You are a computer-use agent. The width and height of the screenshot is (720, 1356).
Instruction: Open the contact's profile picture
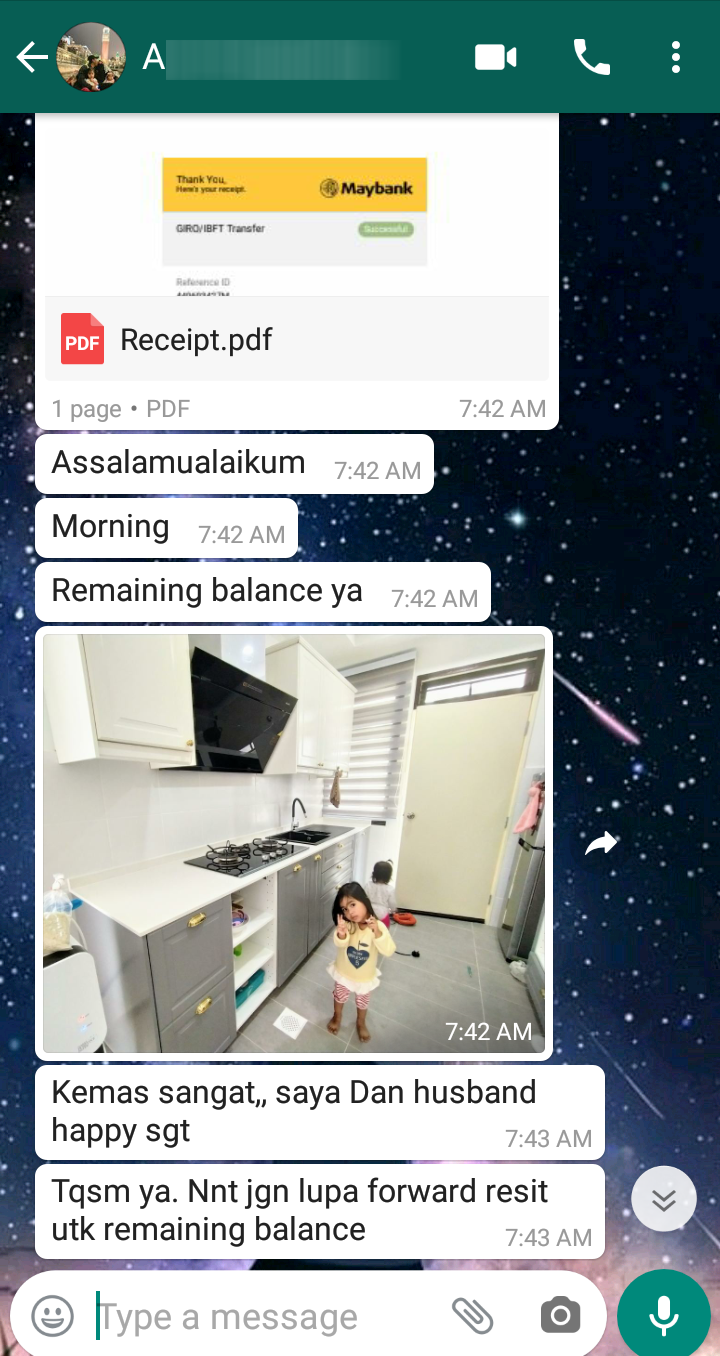(x=91, y=57)
